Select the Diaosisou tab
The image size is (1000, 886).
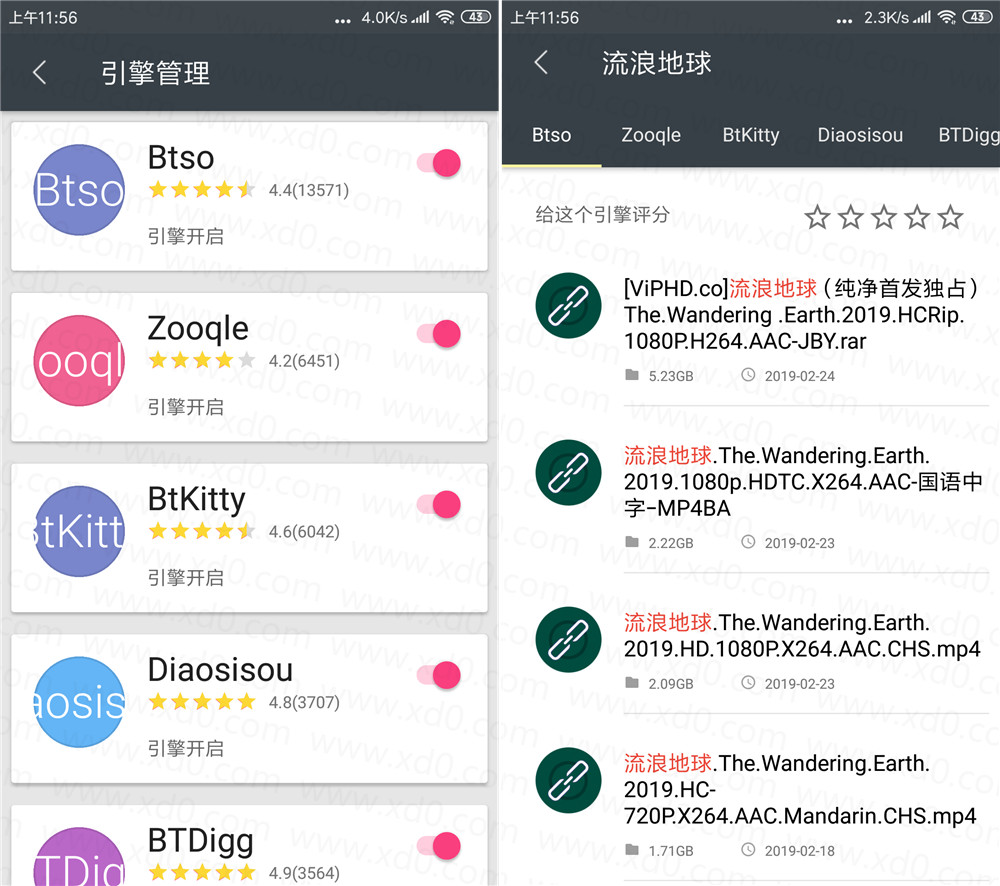860,135
